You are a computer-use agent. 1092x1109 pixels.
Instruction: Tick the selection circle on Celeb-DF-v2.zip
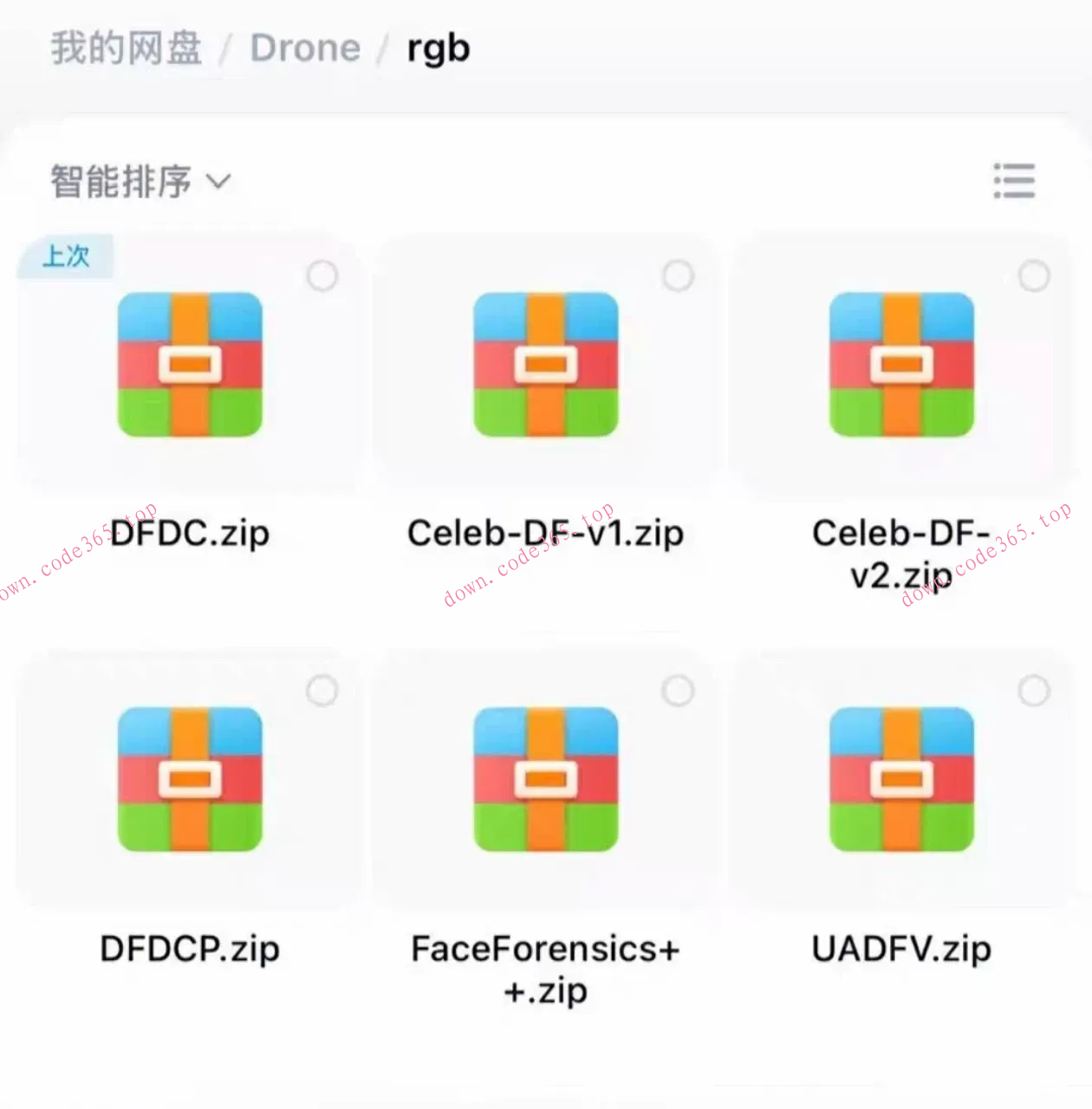(1032, 276)
